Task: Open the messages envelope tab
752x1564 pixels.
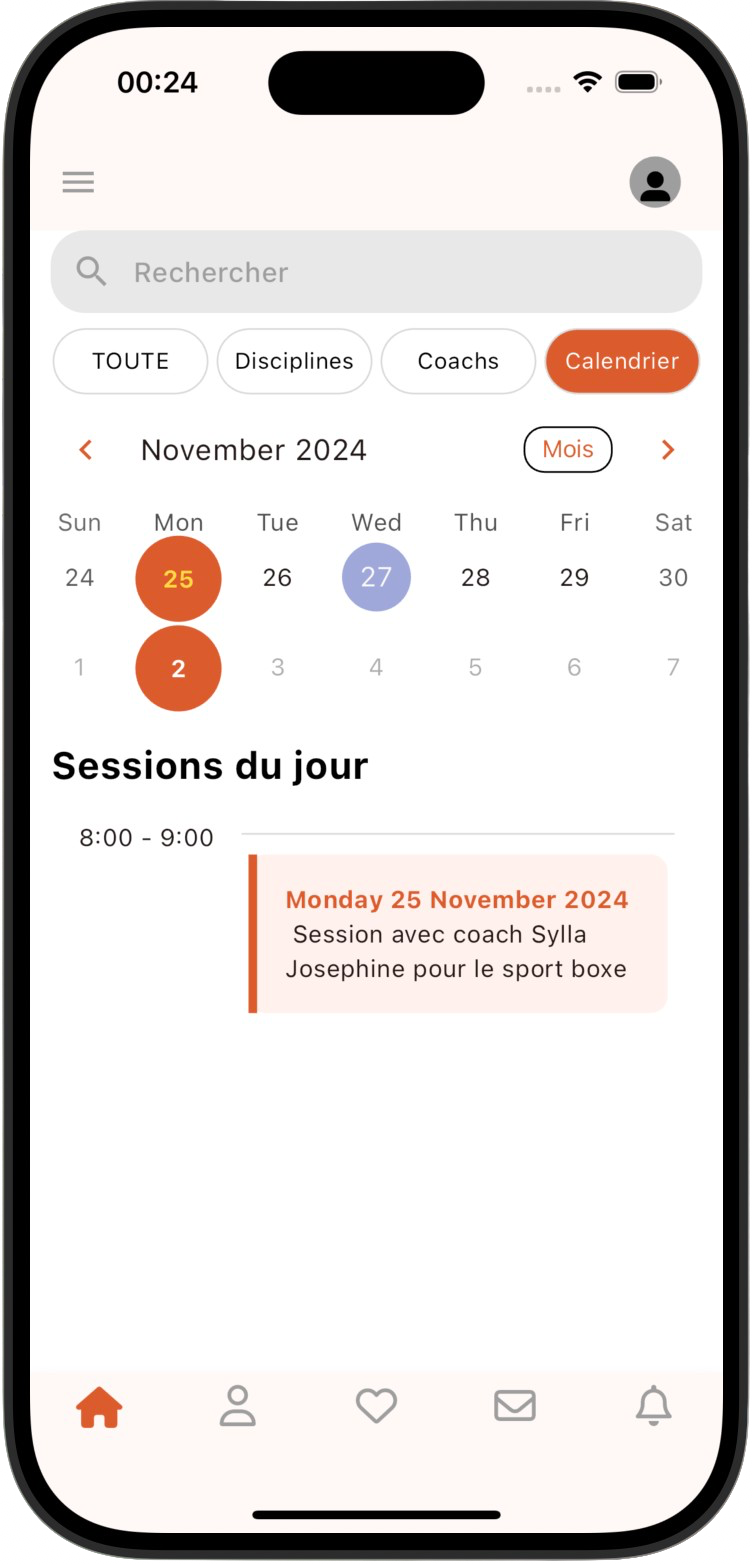Action: tap(515, 1406)
